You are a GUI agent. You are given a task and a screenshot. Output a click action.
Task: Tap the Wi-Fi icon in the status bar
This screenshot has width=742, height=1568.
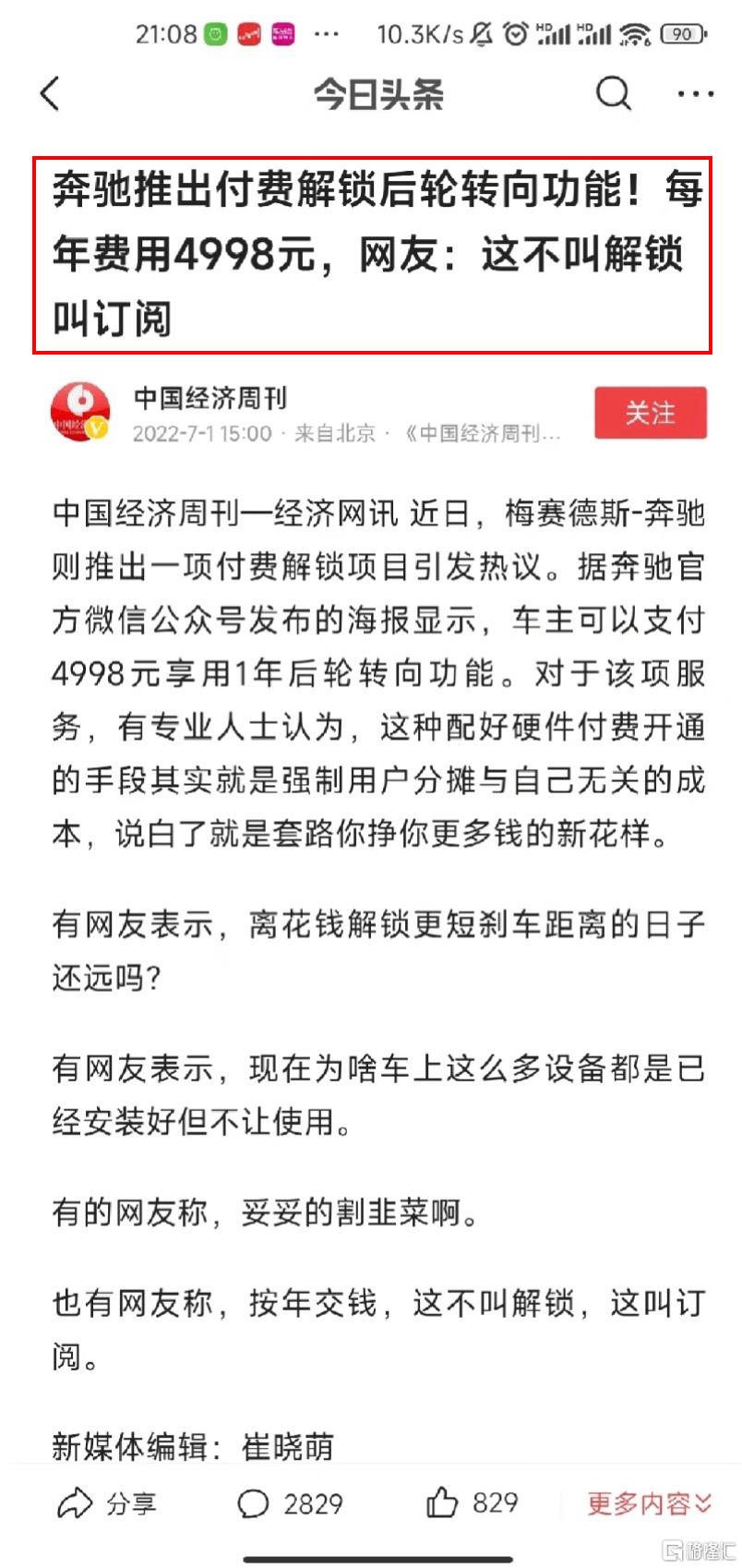point(633,33)
